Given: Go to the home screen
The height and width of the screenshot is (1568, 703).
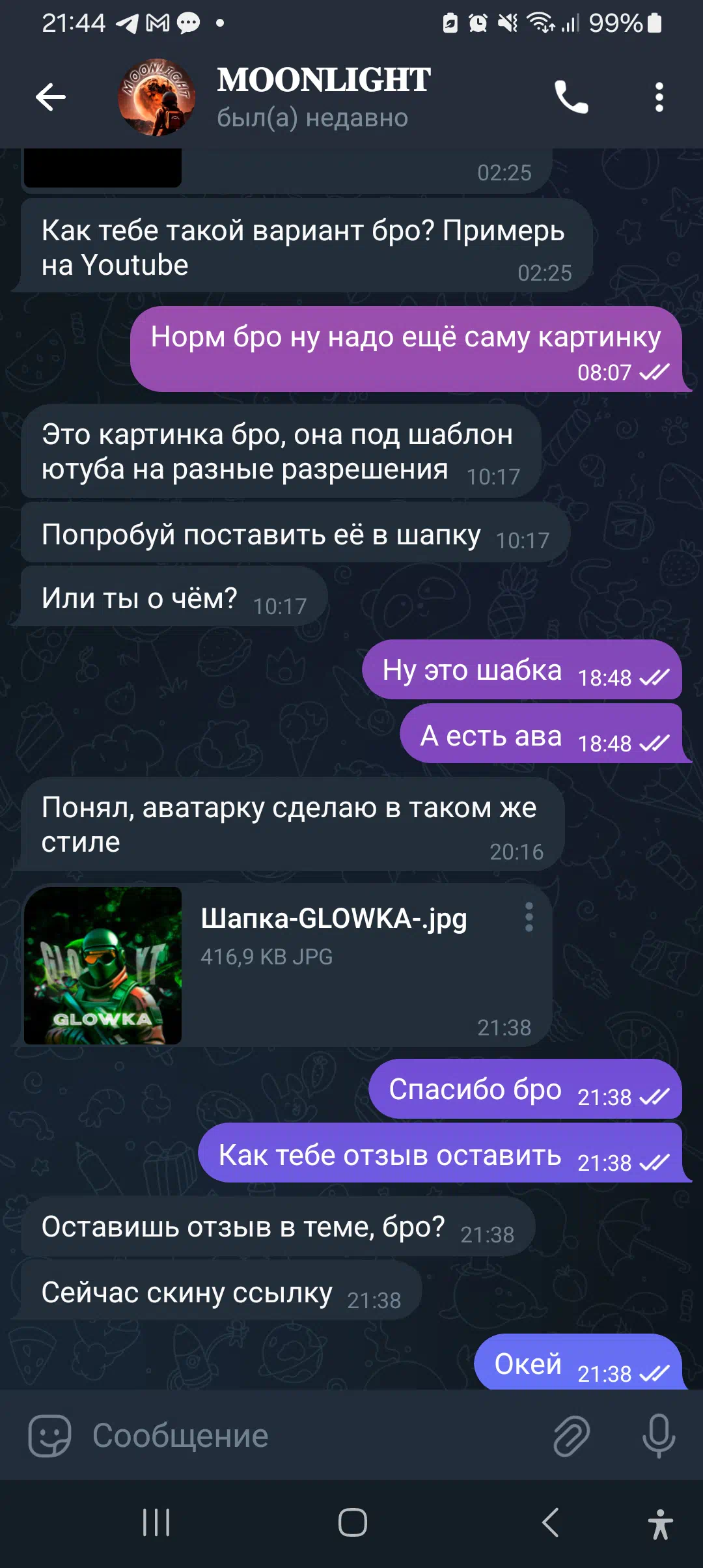Looking at the screenshot, I should 352,1522.
